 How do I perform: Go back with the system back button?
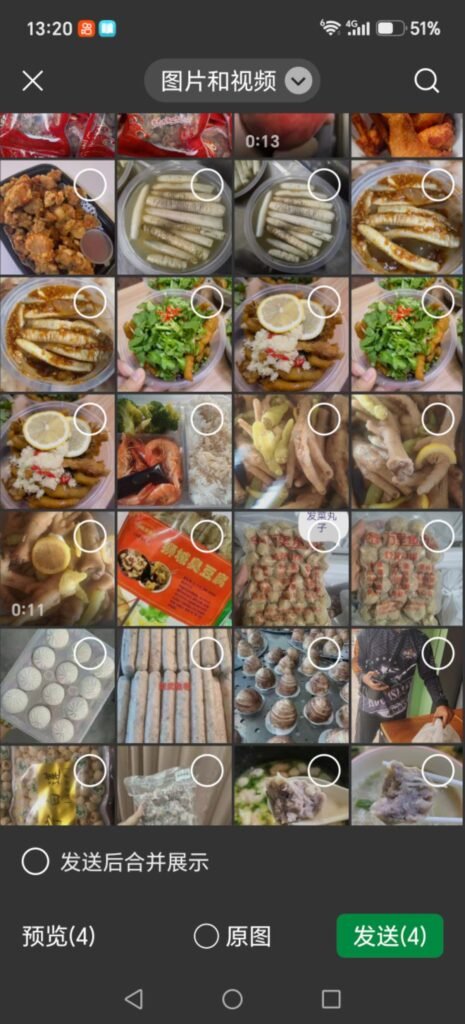134,999
